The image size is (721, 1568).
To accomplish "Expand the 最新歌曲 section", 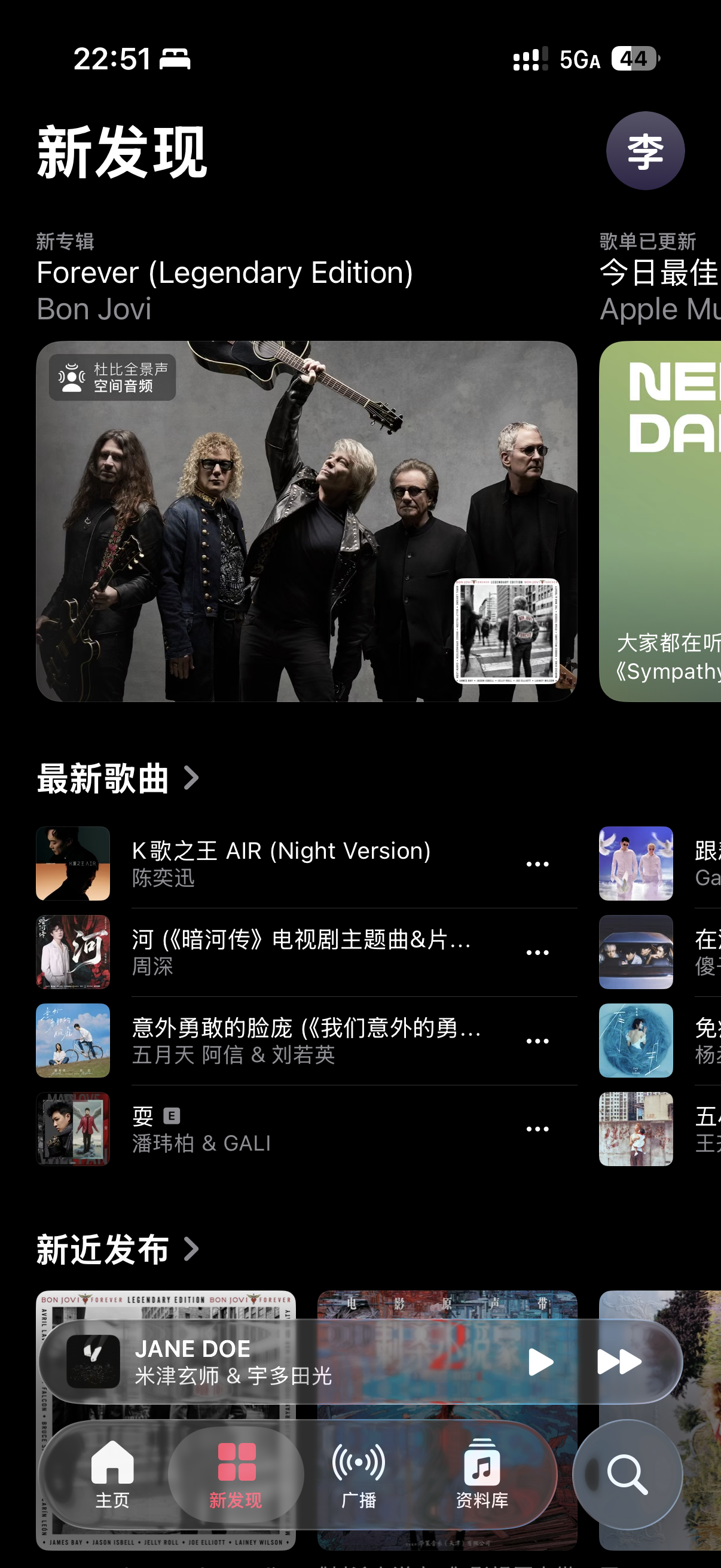I will tap(118, 779).
